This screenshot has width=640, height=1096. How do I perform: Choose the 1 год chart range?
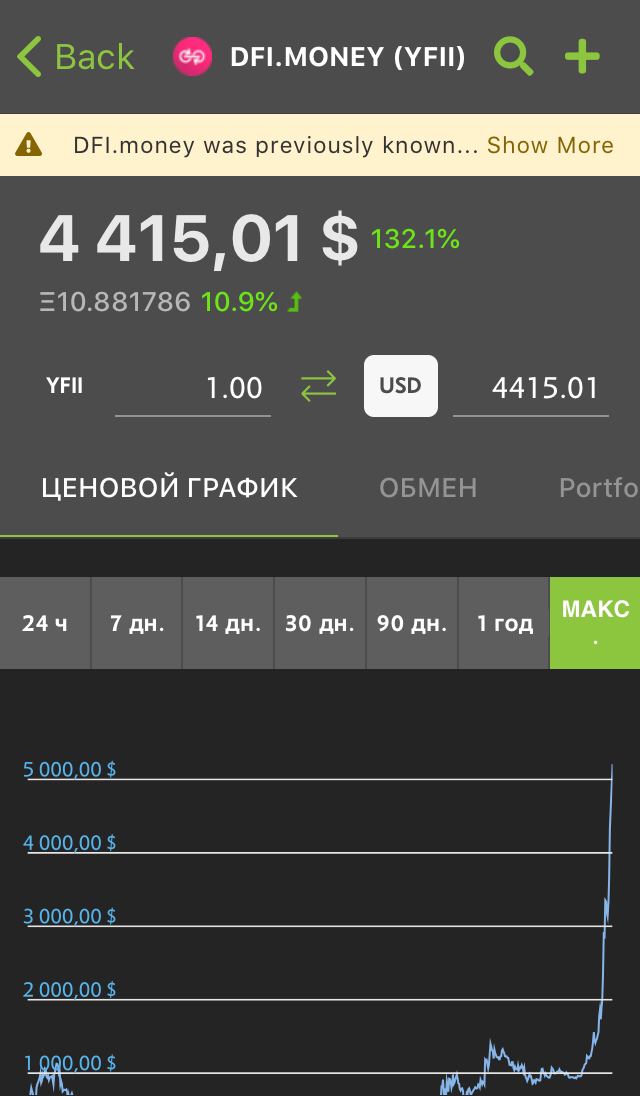point(504,623)
